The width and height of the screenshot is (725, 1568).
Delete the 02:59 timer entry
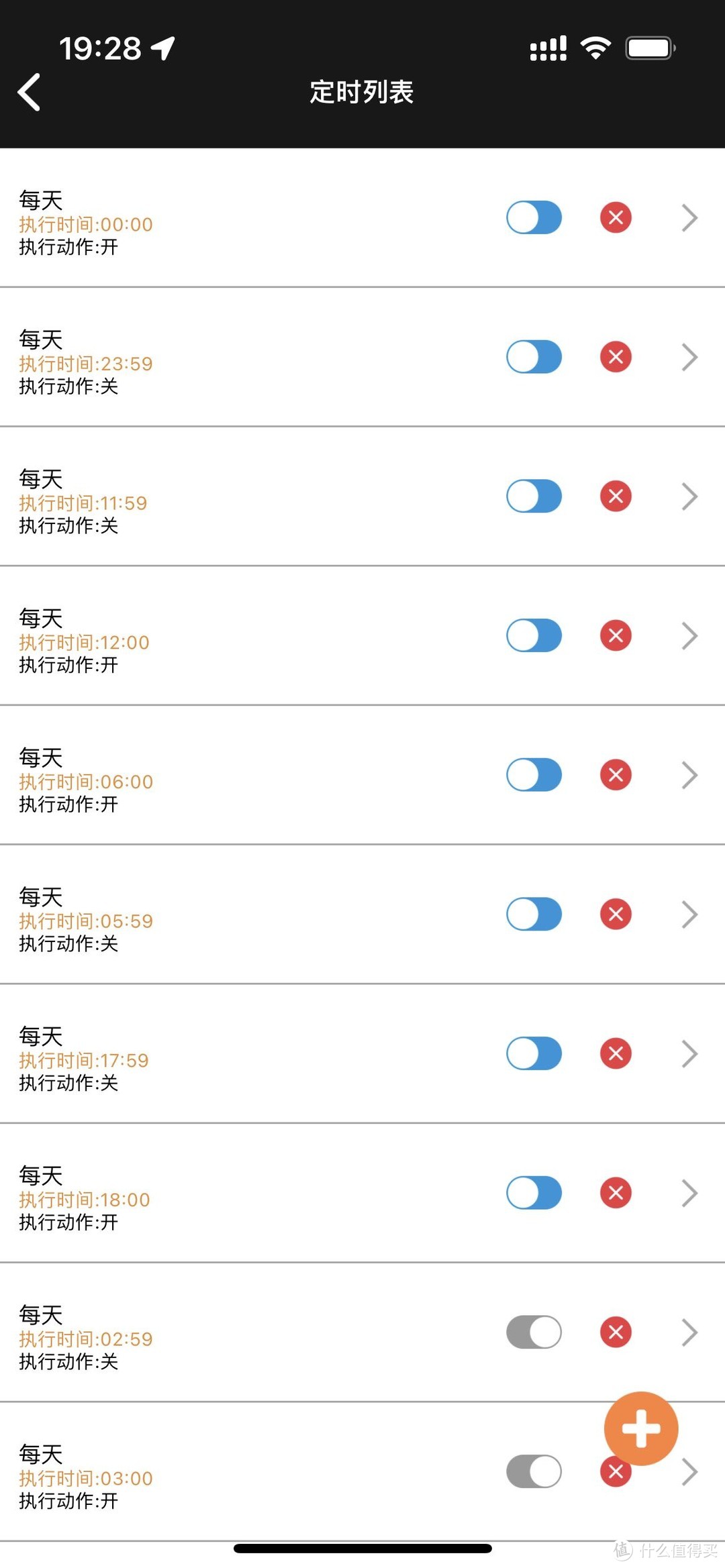pos(615,1332)
